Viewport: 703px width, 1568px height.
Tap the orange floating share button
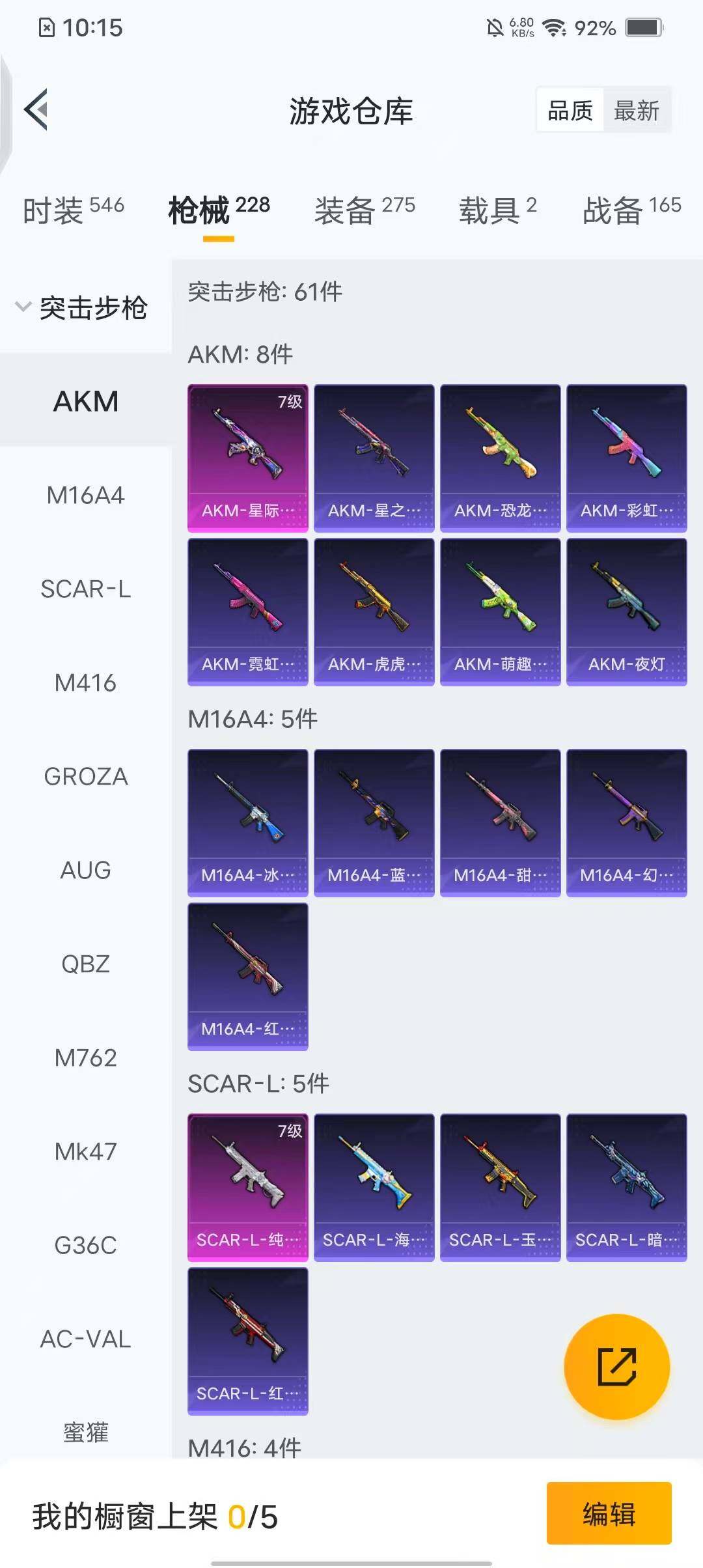click(616, 1367)
